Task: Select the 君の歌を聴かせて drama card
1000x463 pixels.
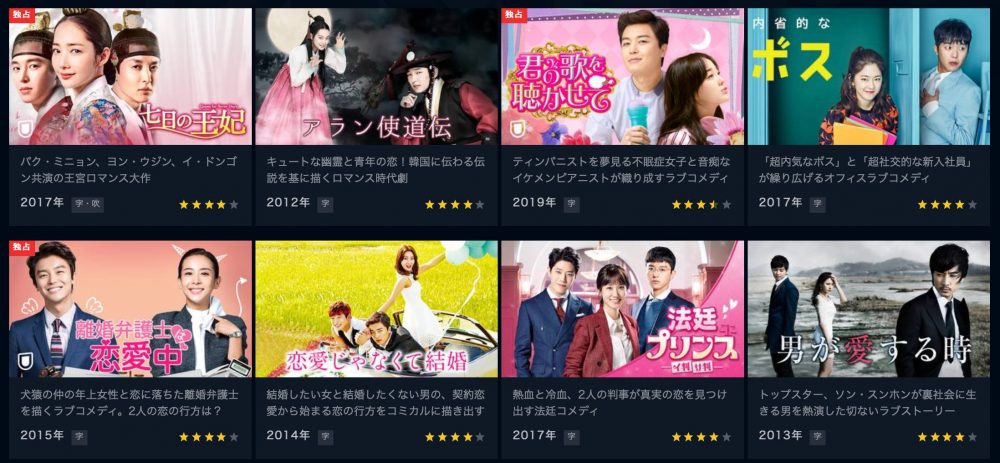Action: (x=622, y=78)
